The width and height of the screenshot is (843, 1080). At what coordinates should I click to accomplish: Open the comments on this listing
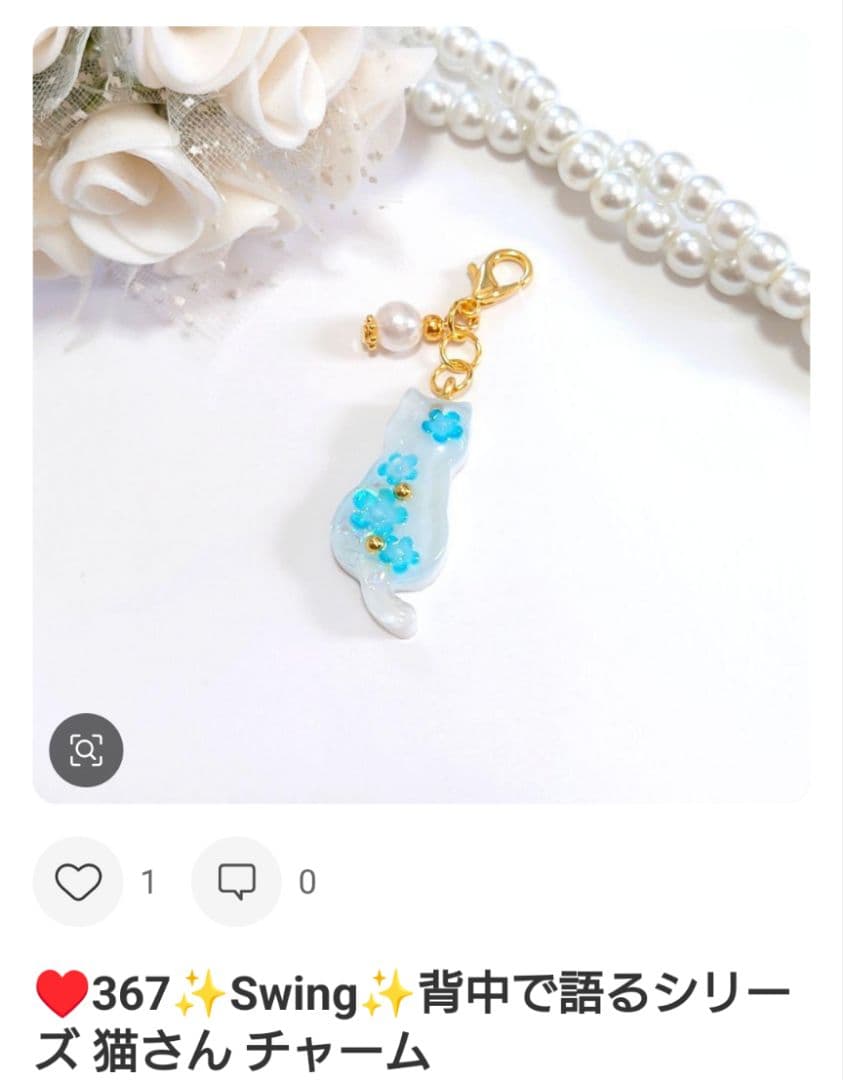[236, 881]
